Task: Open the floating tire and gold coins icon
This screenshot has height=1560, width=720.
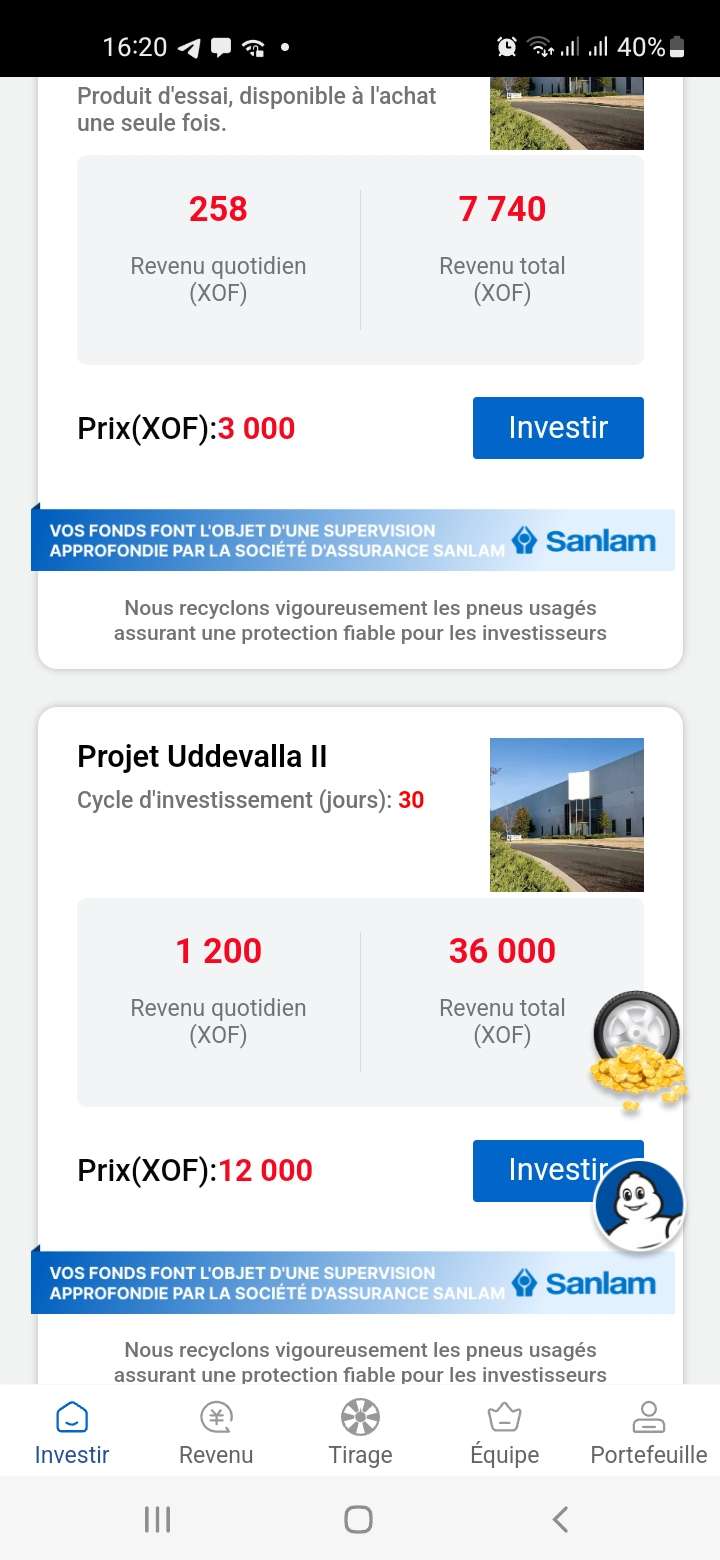Action: pos(637,1051)
